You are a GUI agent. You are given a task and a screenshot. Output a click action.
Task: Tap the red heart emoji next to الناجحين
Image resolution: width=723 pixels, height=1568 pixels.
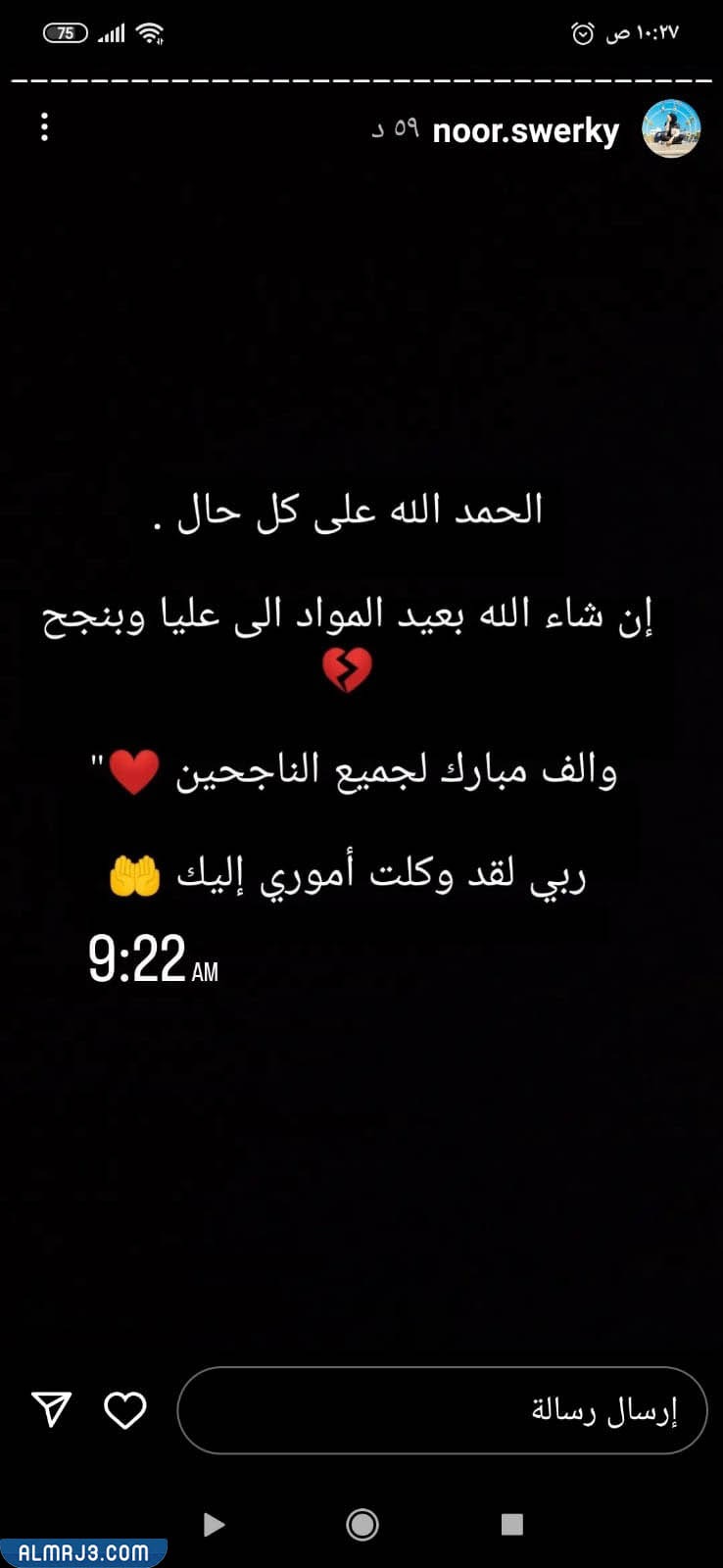(x=132, y=769)
